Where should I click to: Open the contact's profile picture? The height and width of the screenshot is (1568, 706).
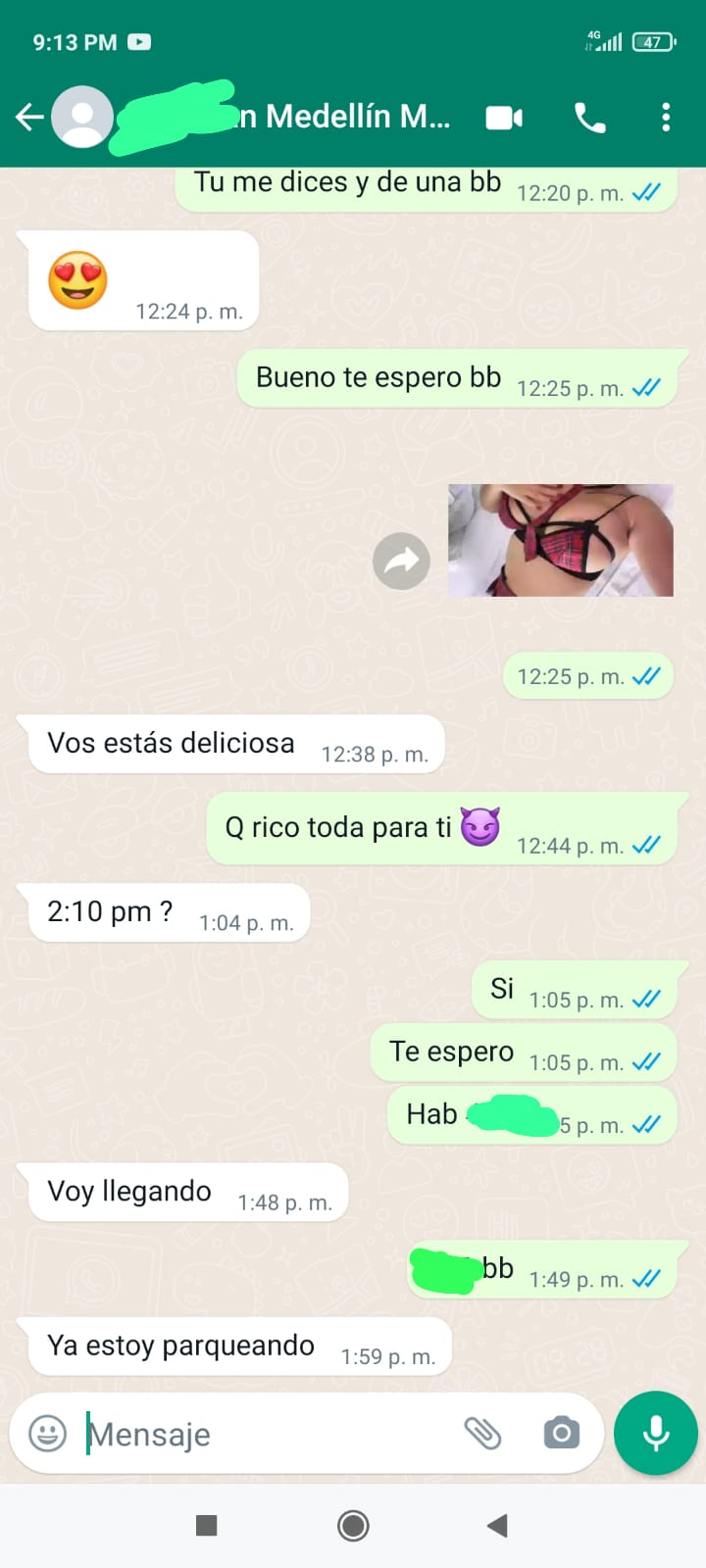point(82,118)
